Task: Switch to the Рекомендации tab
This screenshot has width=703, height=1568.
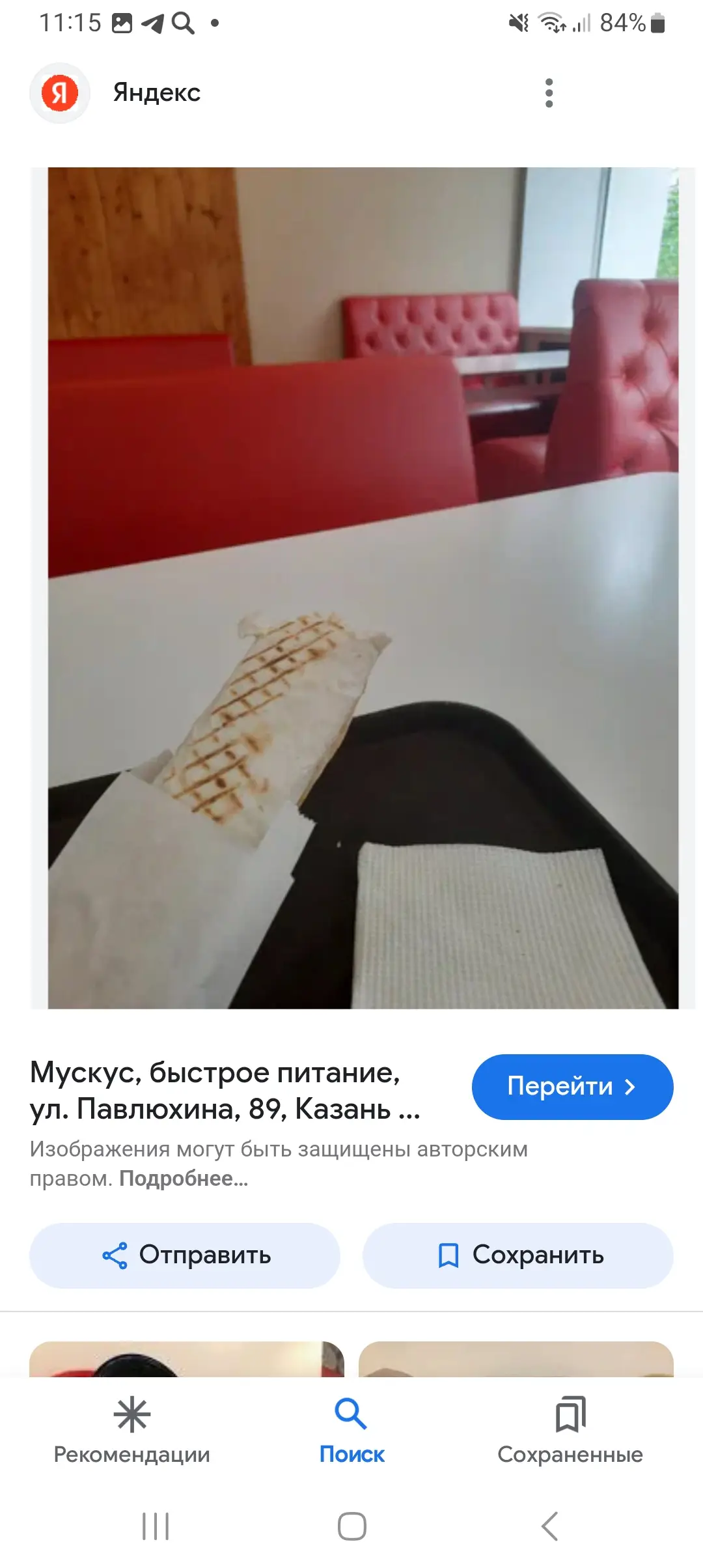Action: pyautogui.click(x=131, y=1430)
